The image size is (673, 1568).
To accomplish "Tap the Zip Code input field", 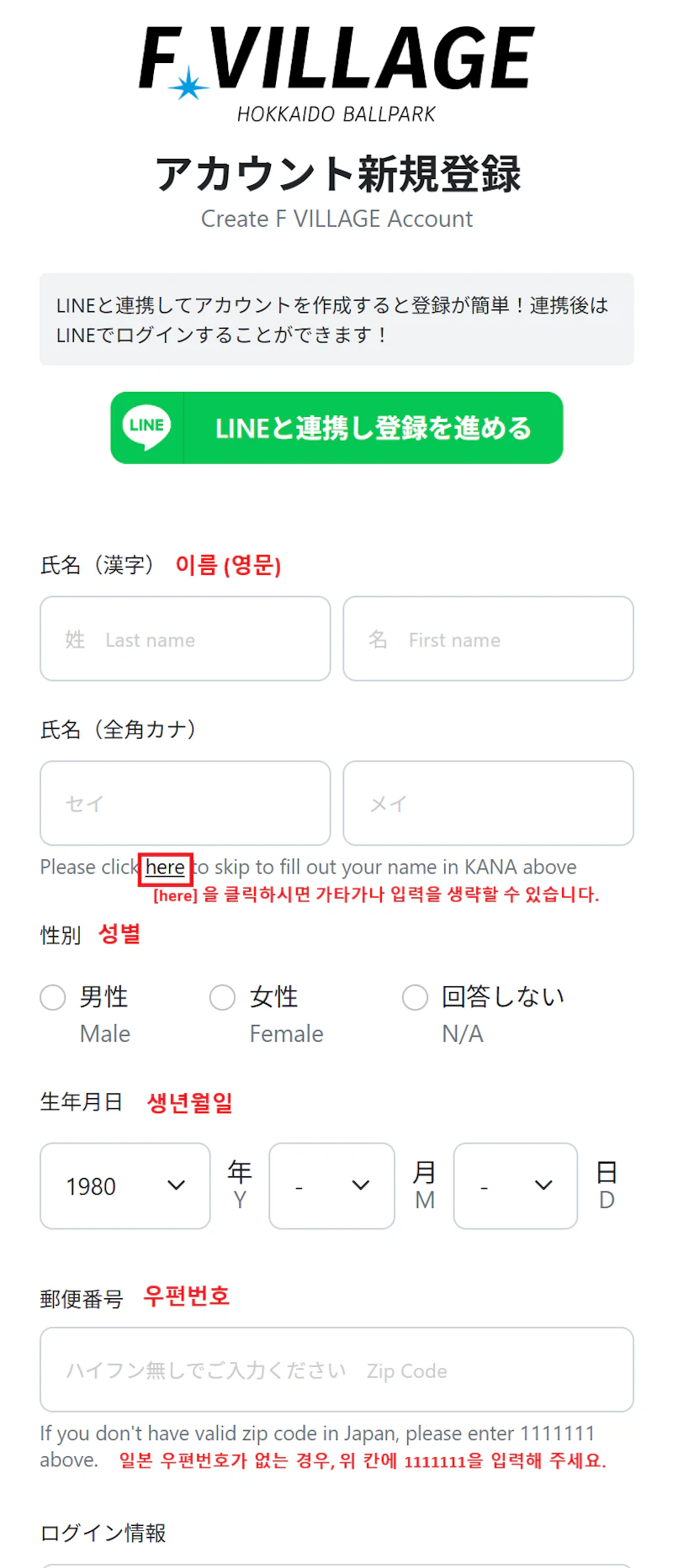I will pos(336,1370).
